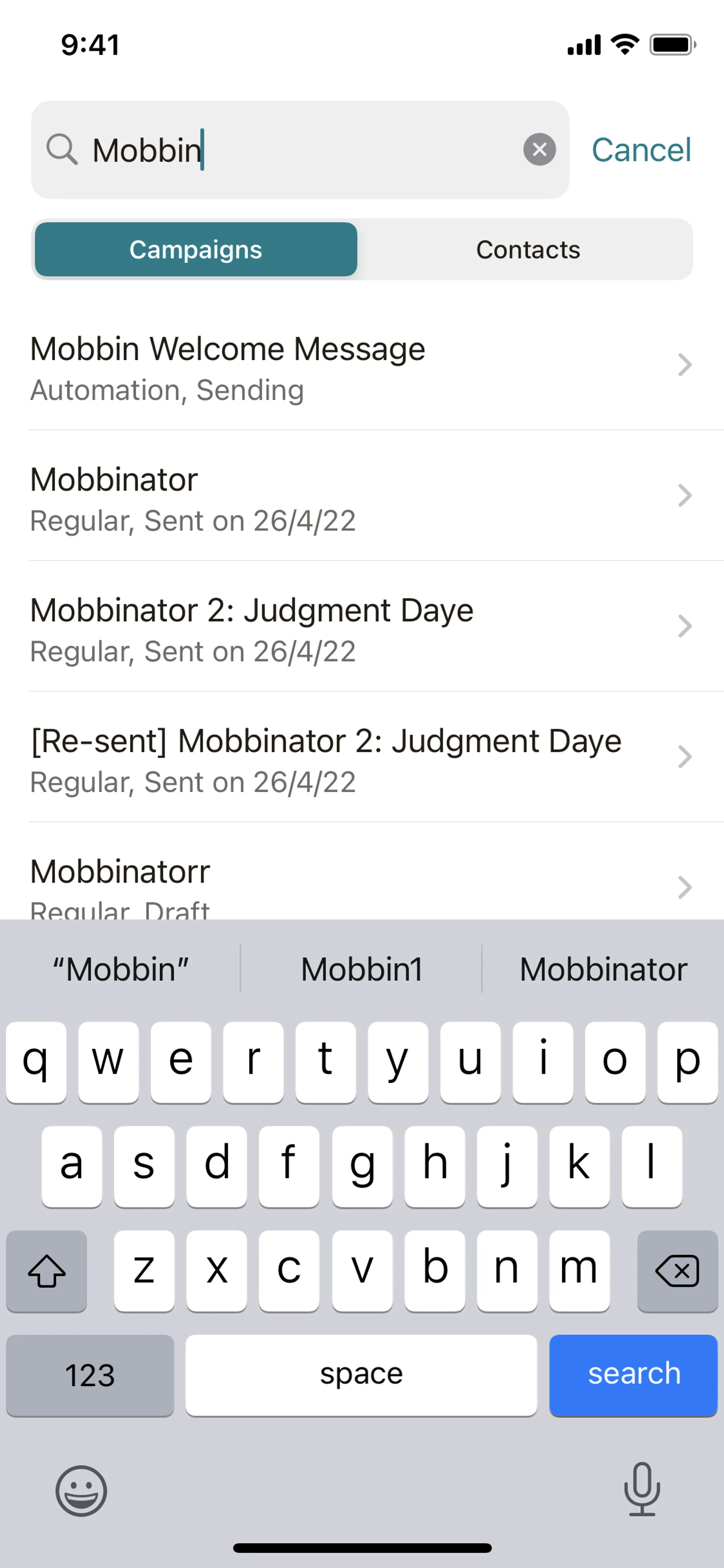Delete a character with backspace key

pos(676,1270)
